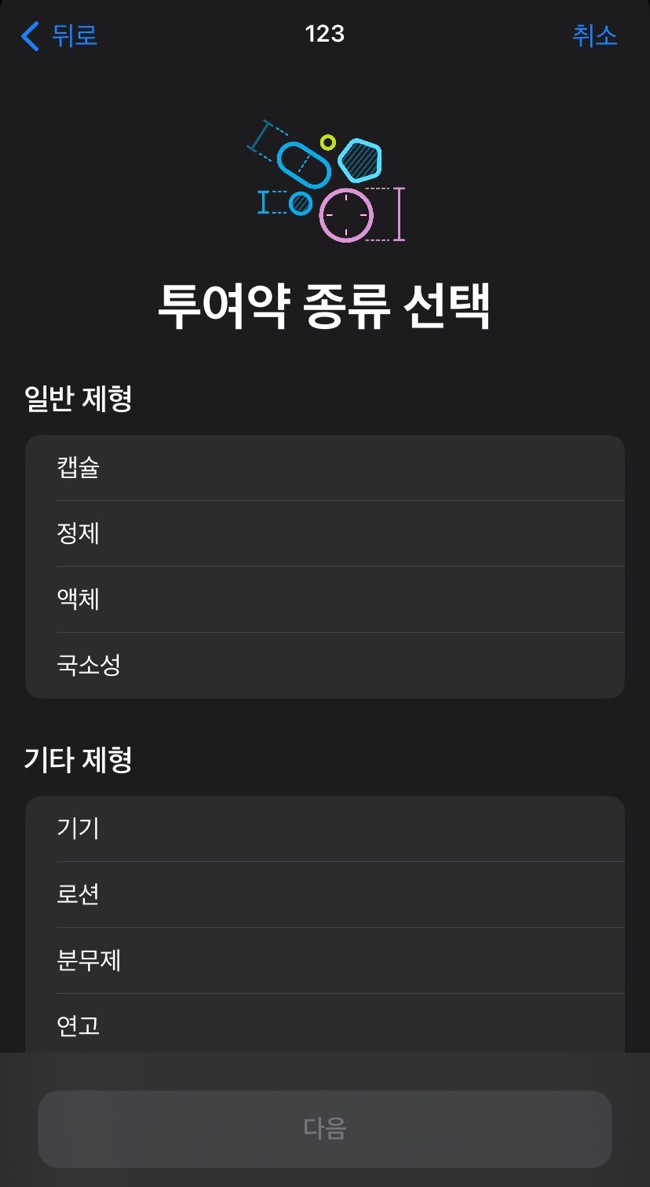Screen dimensions: 650x1187
Task: Go back with the 뒤로 button
Action: tap(60, 36)
